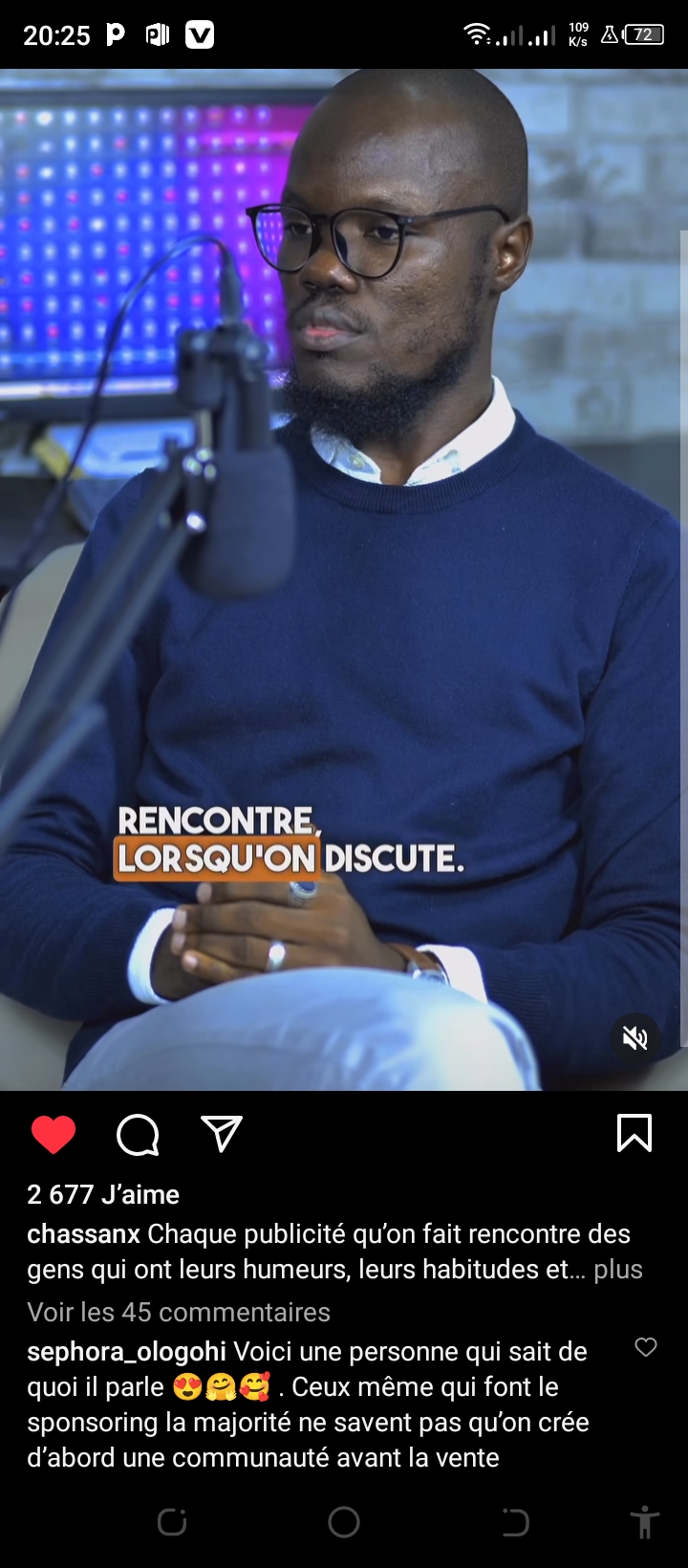Unlike the post via heart icon
Viewport: 688px width, 1568px height.
54,1135
